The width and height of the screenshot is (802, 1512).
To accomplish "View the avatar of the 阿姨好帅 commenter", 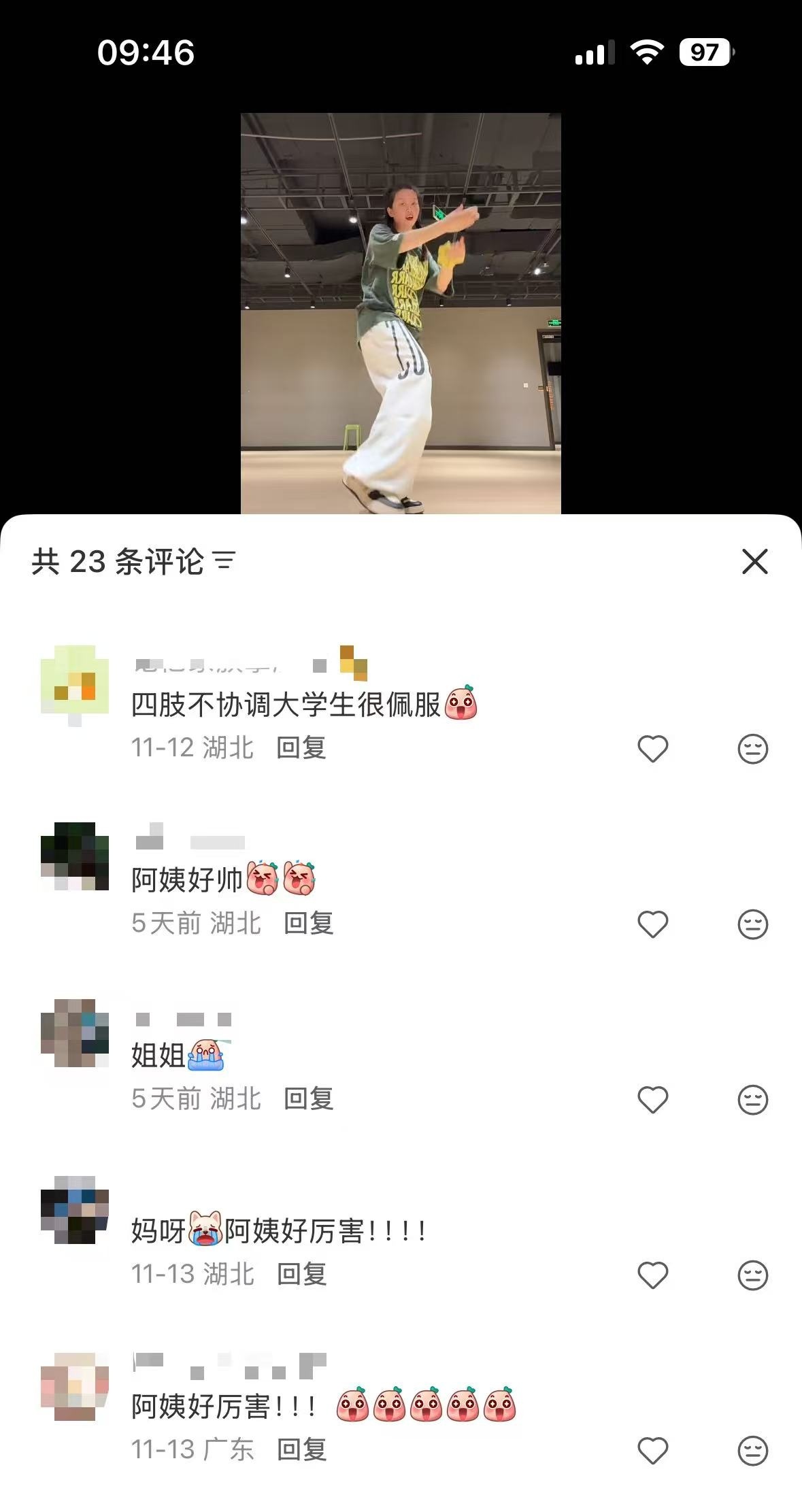I will pyautogui.click(x=75, y=856).
